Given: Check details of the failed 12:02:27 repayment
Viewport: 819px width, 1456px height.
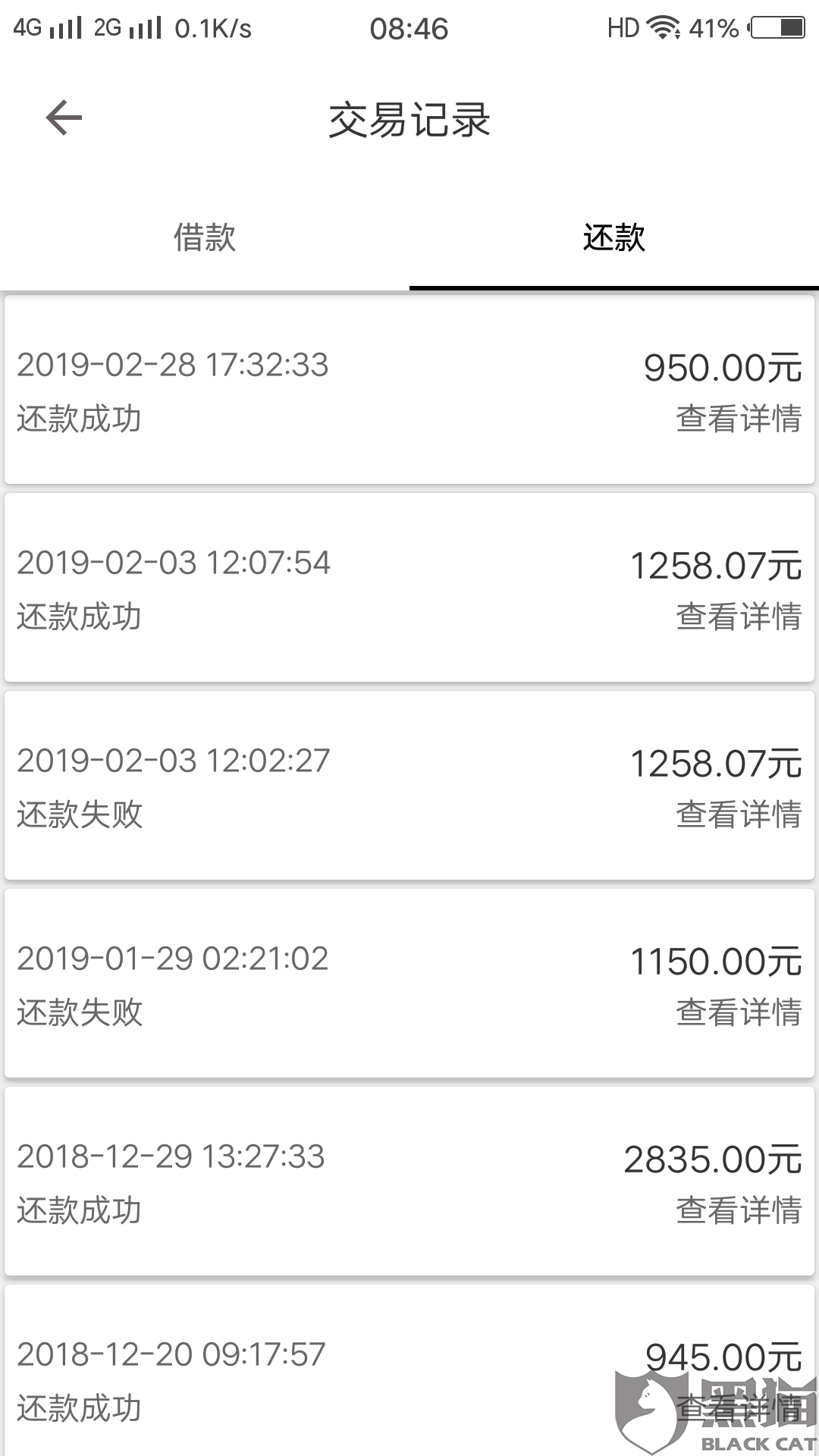Looking at the screenshot, I should pos(738,814).
